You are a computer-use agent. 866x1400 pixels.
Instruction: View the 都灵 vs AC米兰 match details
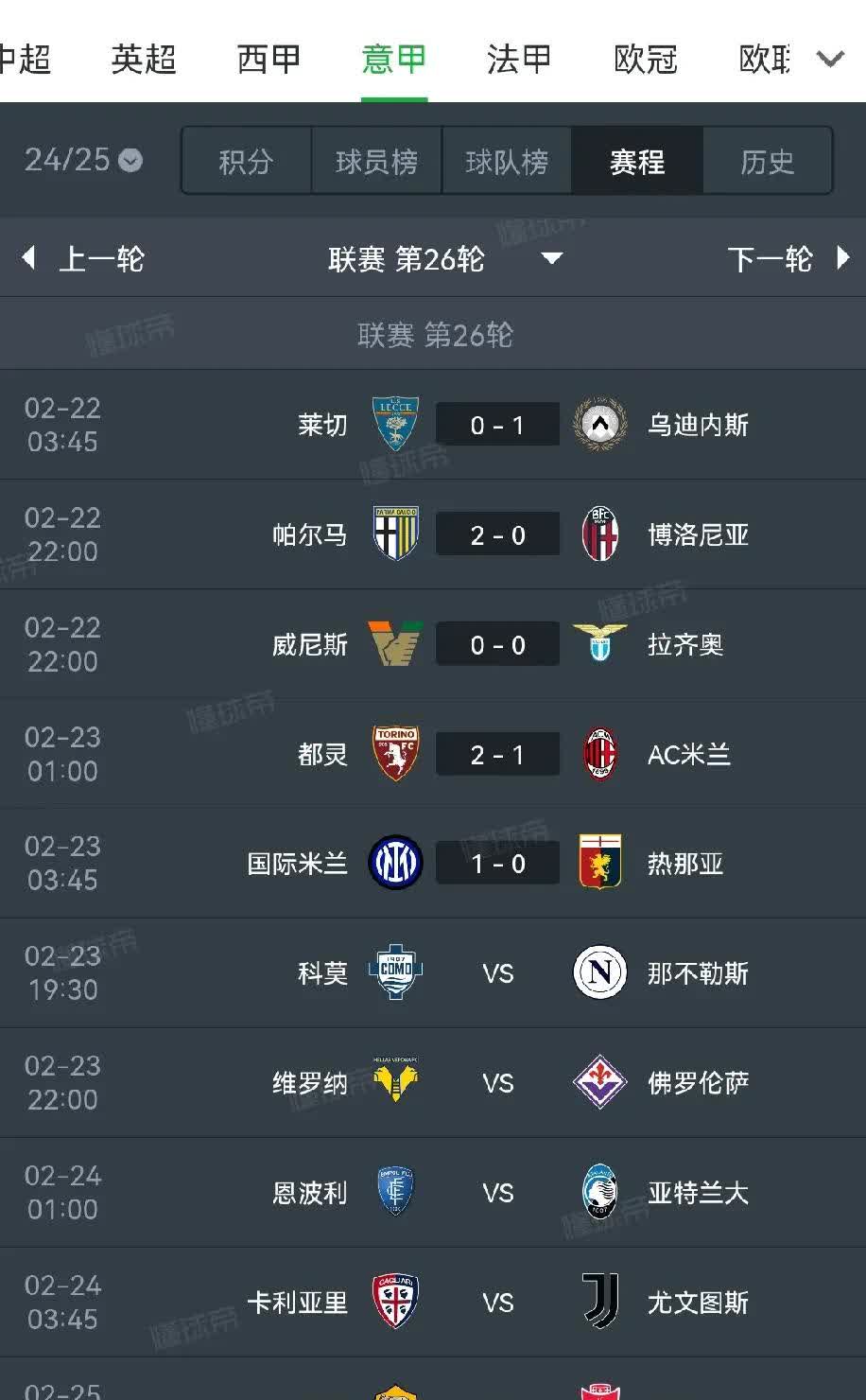498,754
